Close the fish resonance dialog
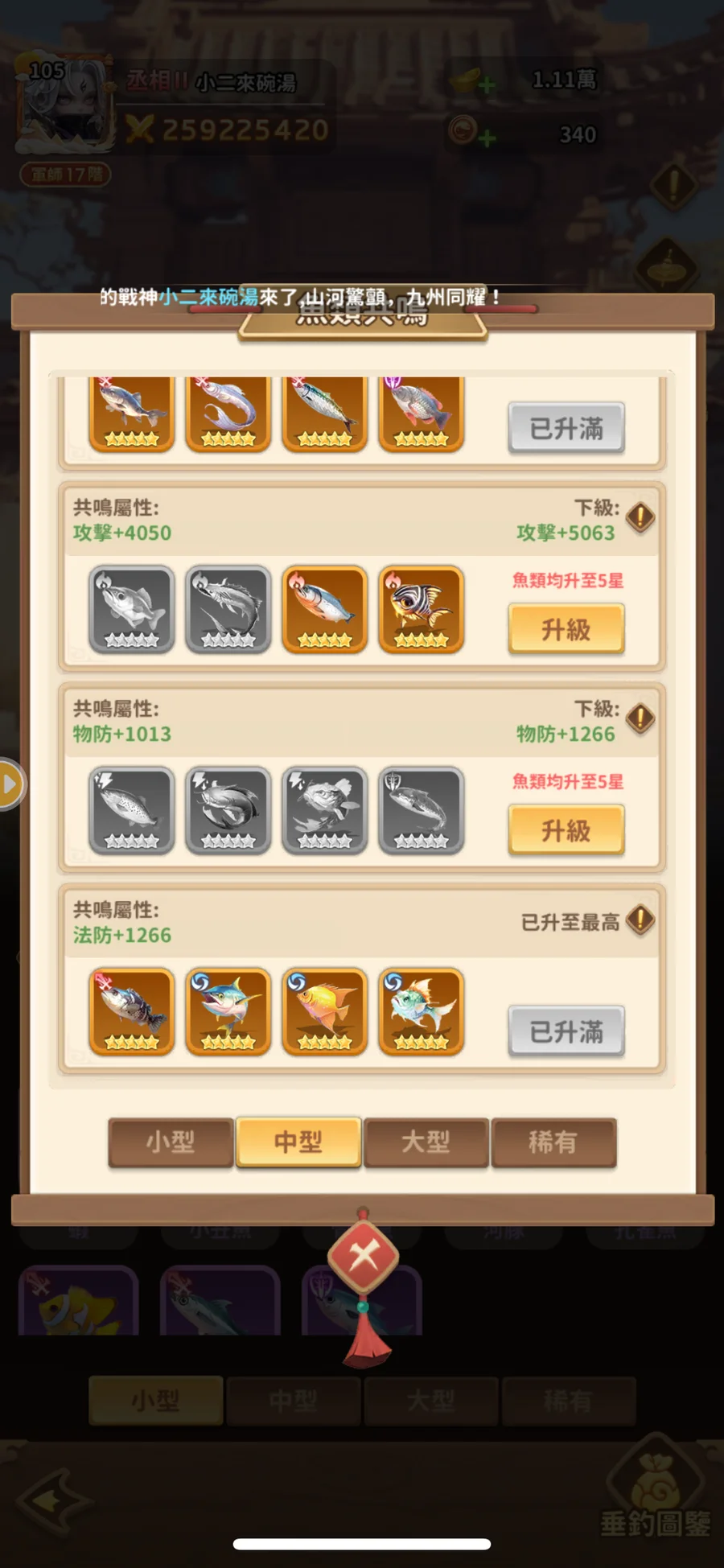 [363, 1254]
